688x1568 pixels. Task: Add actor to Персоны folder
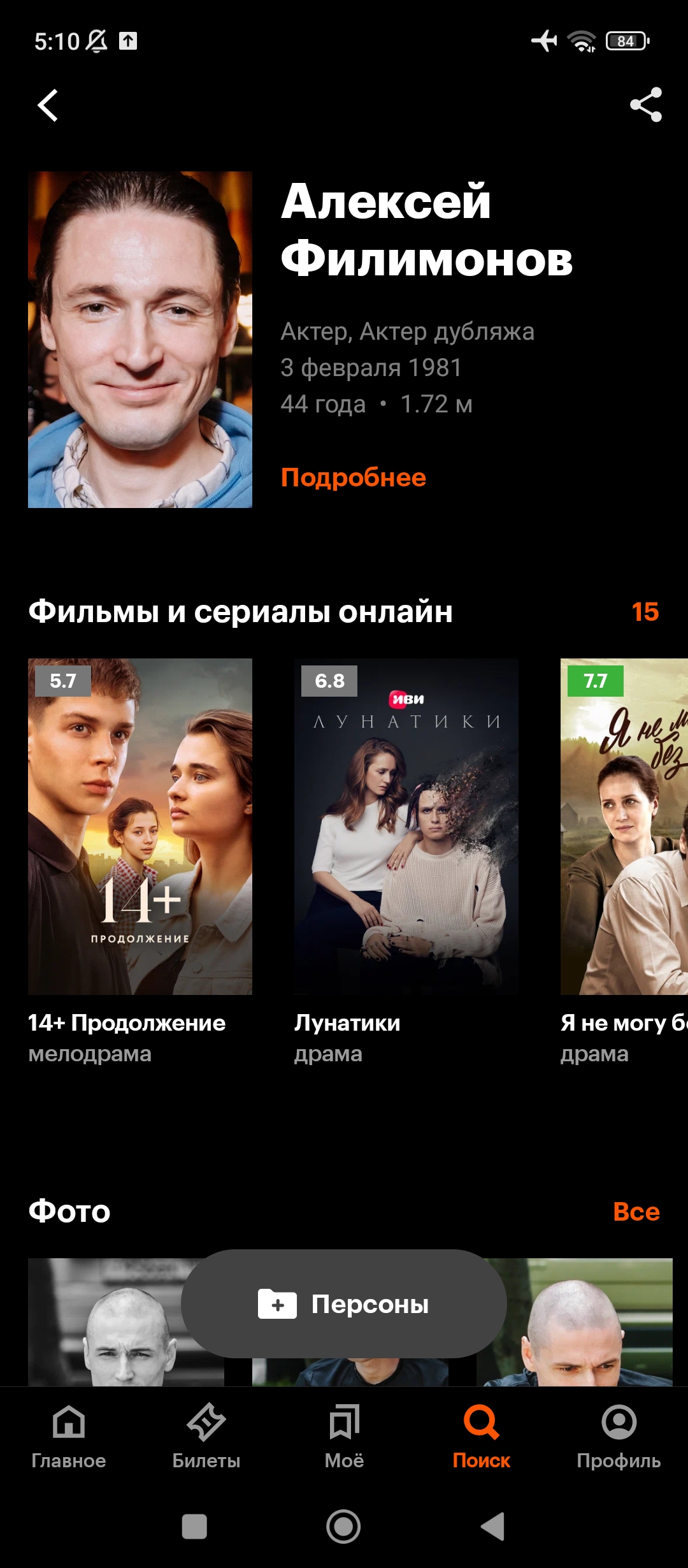click(344, 1304)
